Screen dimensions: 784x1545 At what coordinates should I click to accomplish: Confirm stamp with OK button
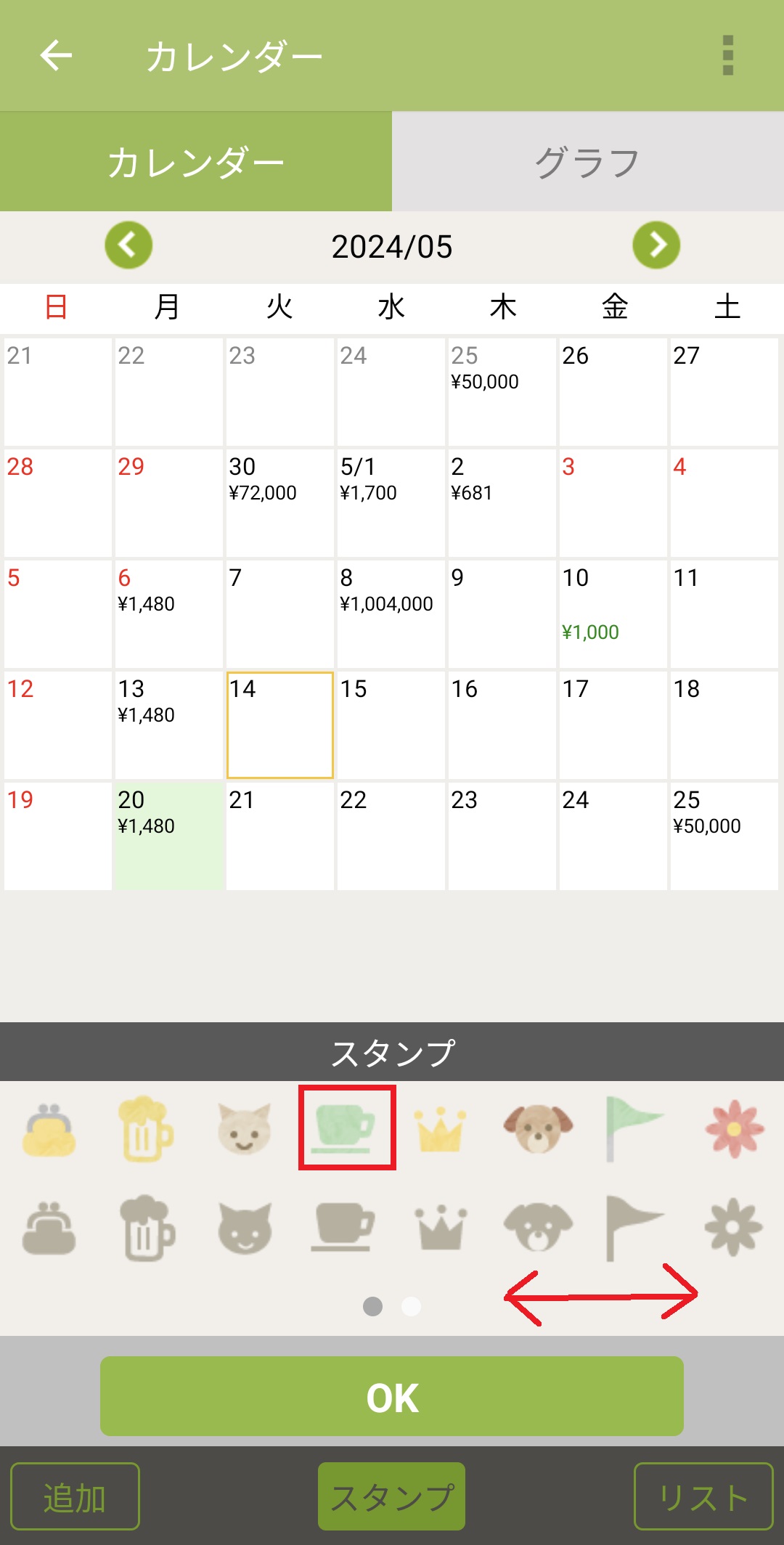point(392,1396)
